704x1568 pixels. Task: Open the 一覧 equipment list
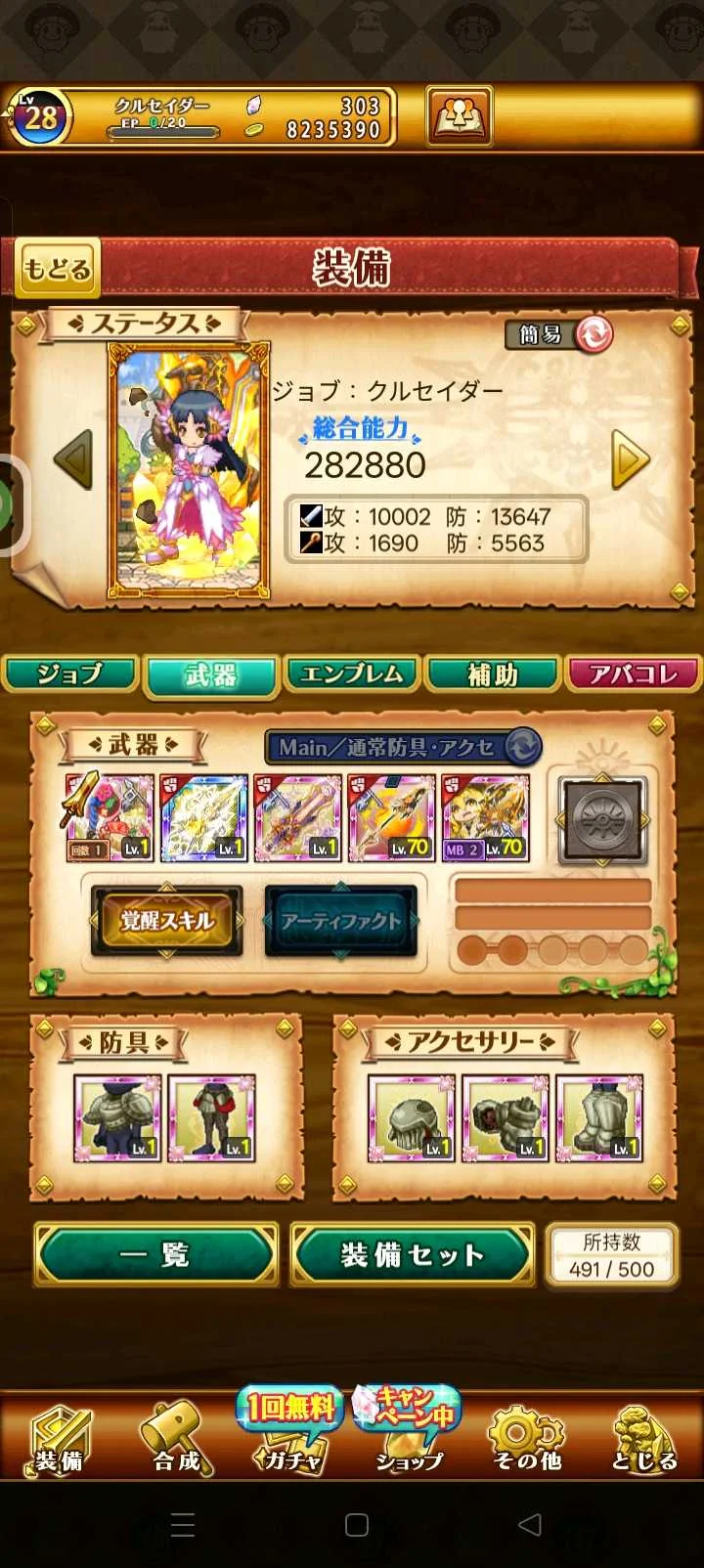[156, 1254]
